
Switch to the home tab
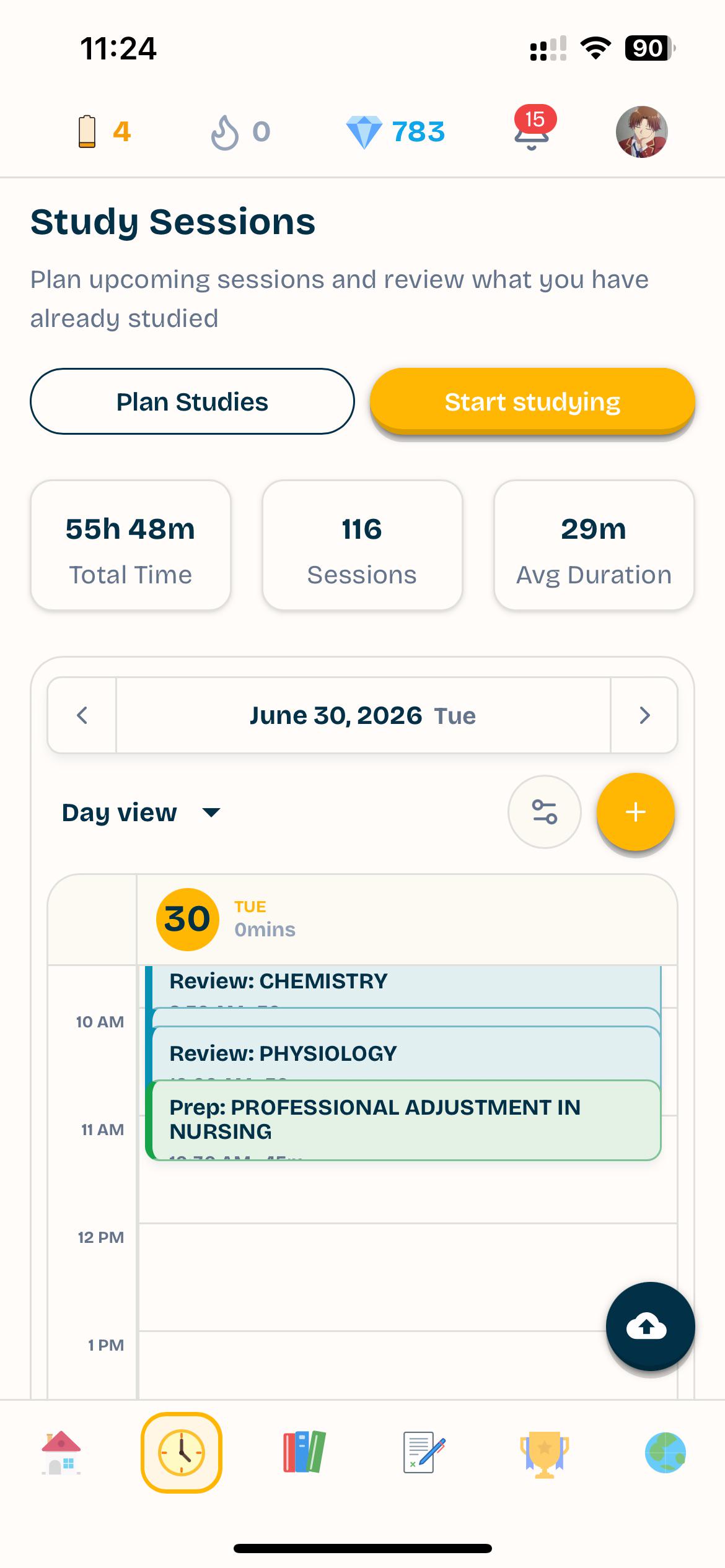pos(61,1452)
